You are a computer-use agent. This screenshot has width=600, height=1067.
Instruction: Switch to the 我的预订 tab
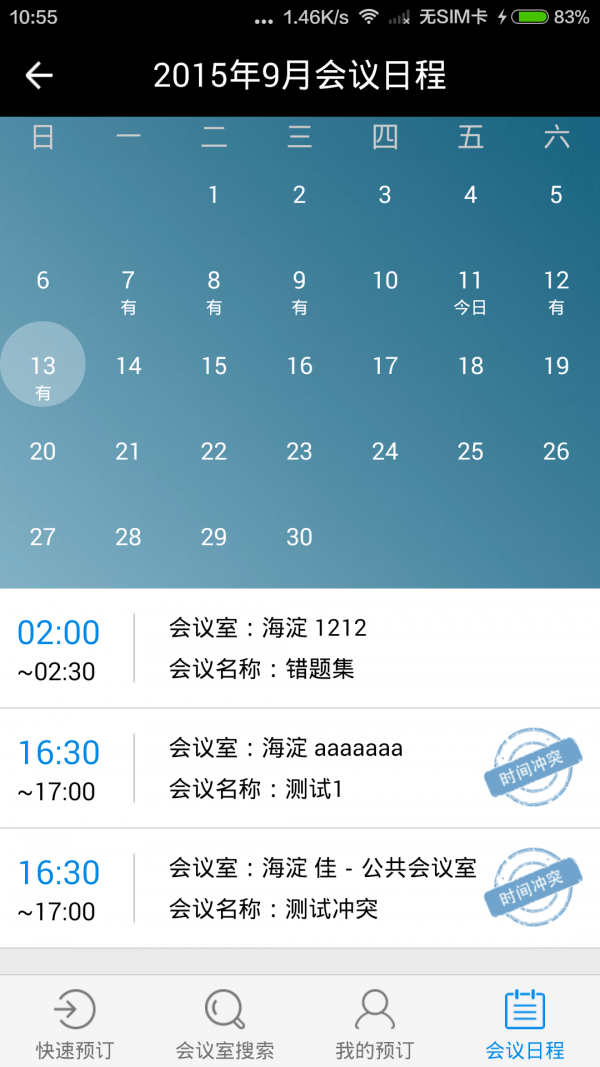click(375, 1020)
